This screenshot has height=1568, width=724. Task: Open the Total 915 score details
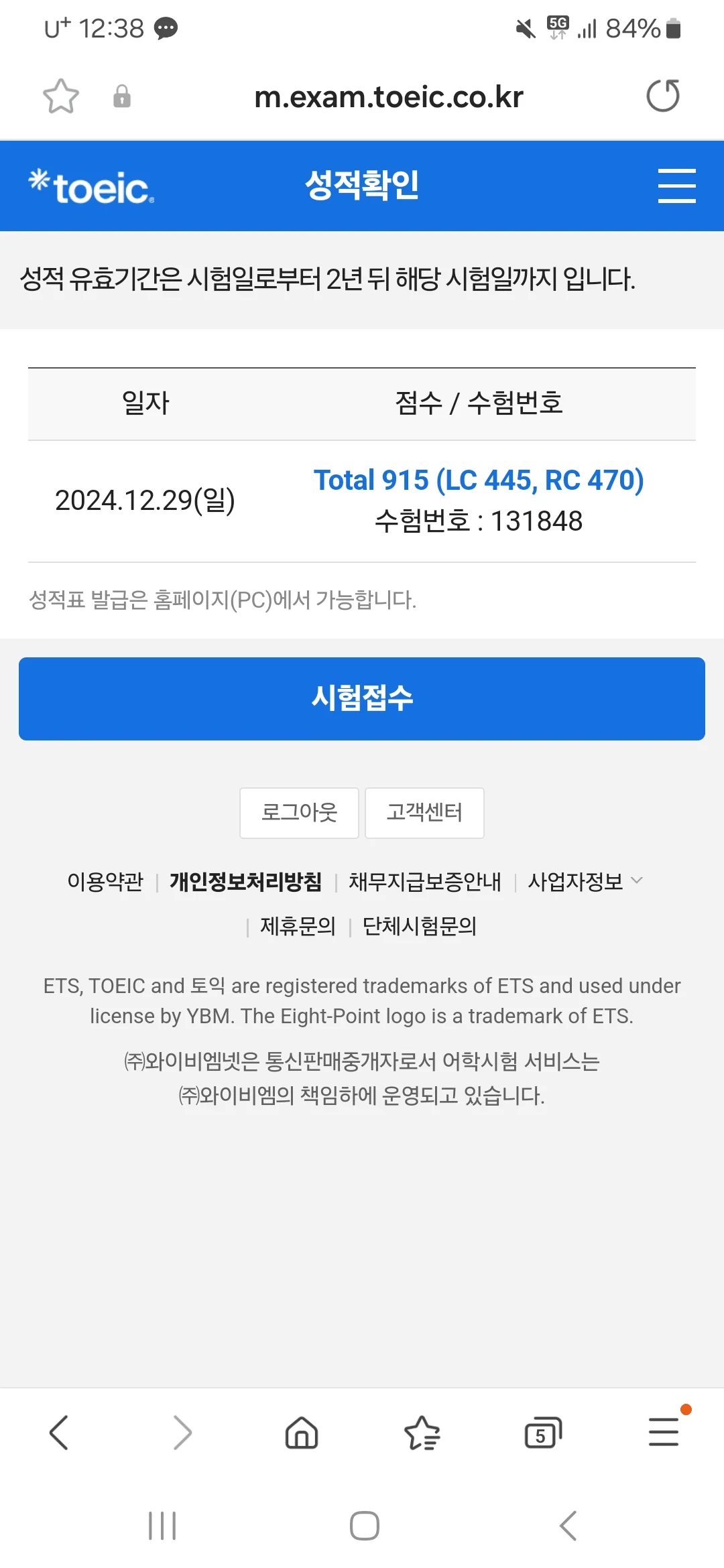coord(479,480)
